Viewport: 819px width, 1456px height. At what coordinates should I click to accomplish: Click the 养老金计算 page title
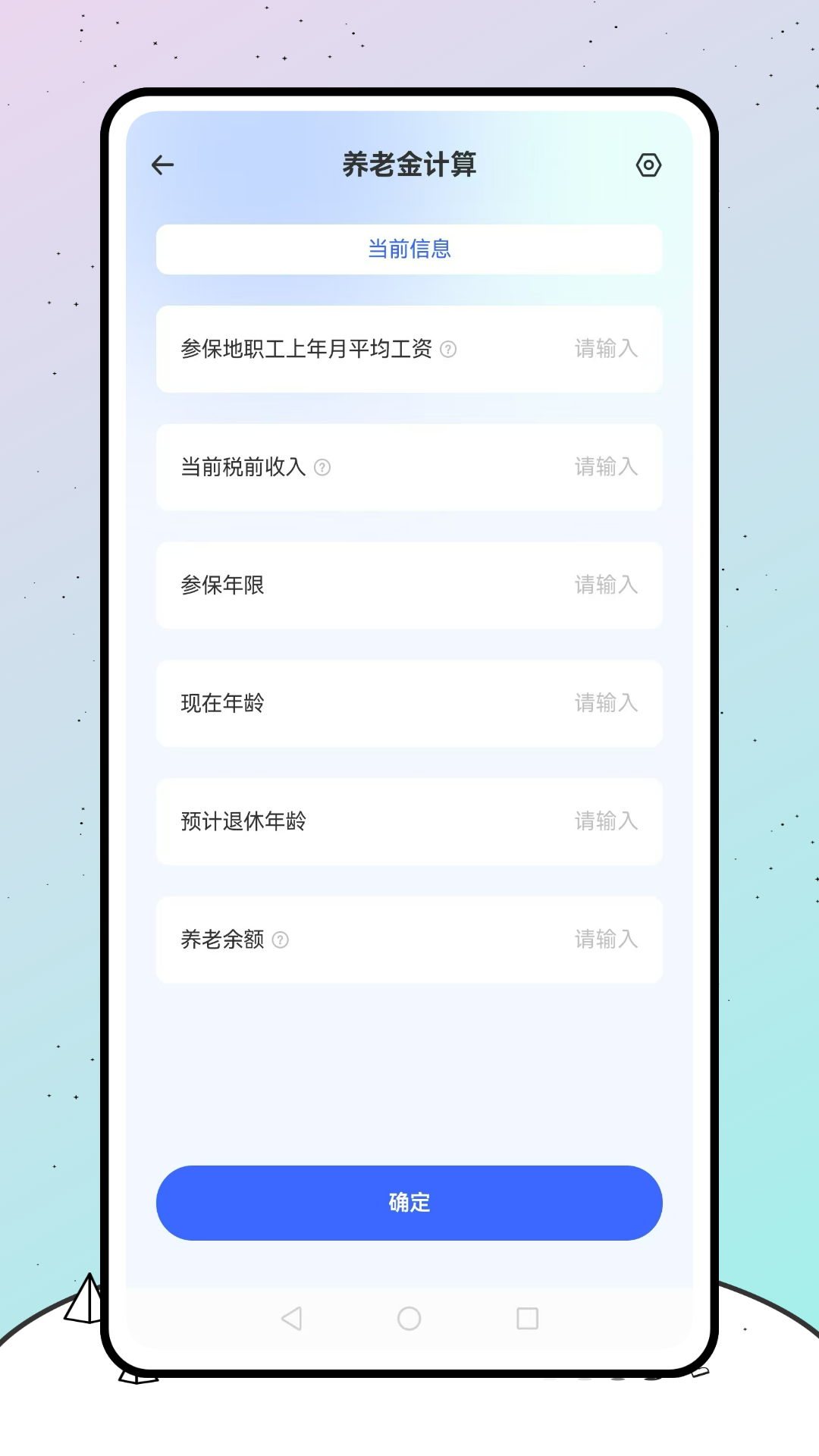pos(409,165)
